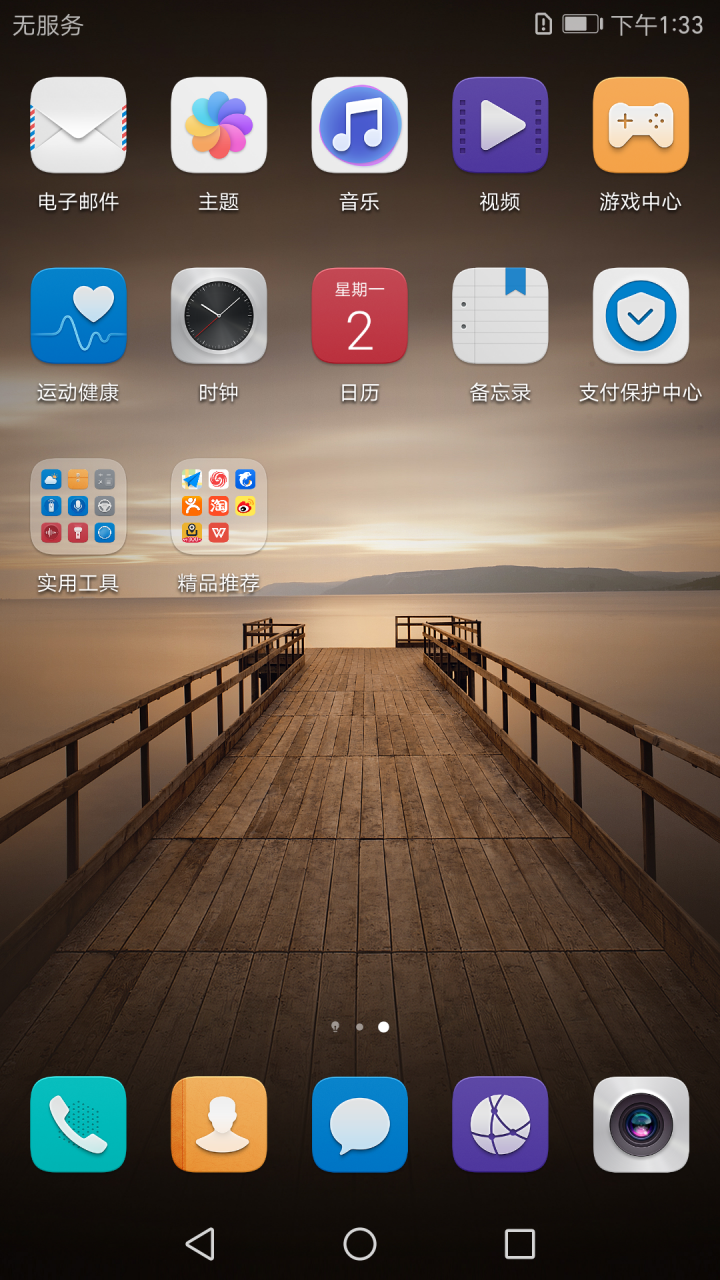Open the 日历 calendar app

[x=360, y=315]
